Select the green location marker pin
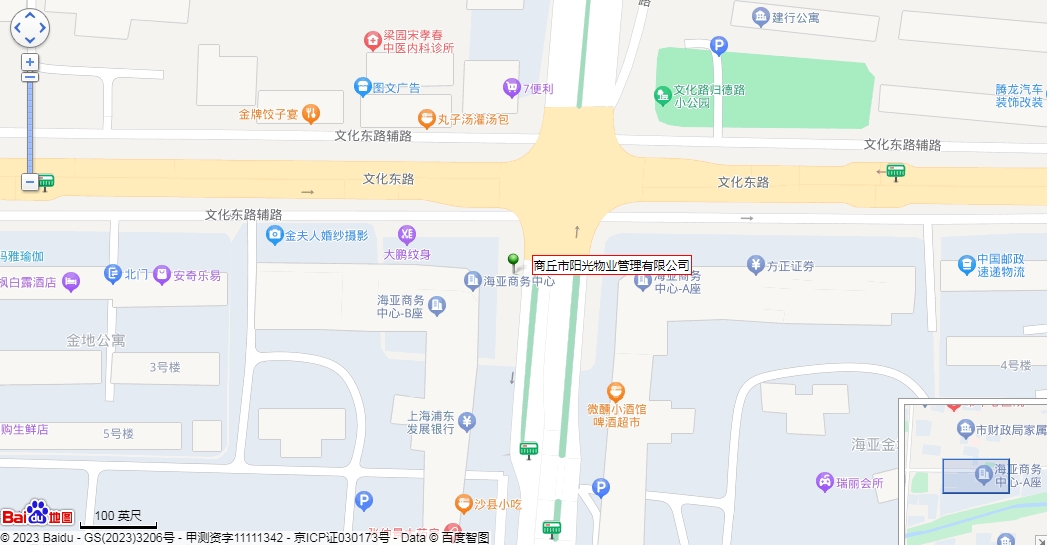Image resolution: width=1049 pixels, height=545 pixels. (513, 262)
